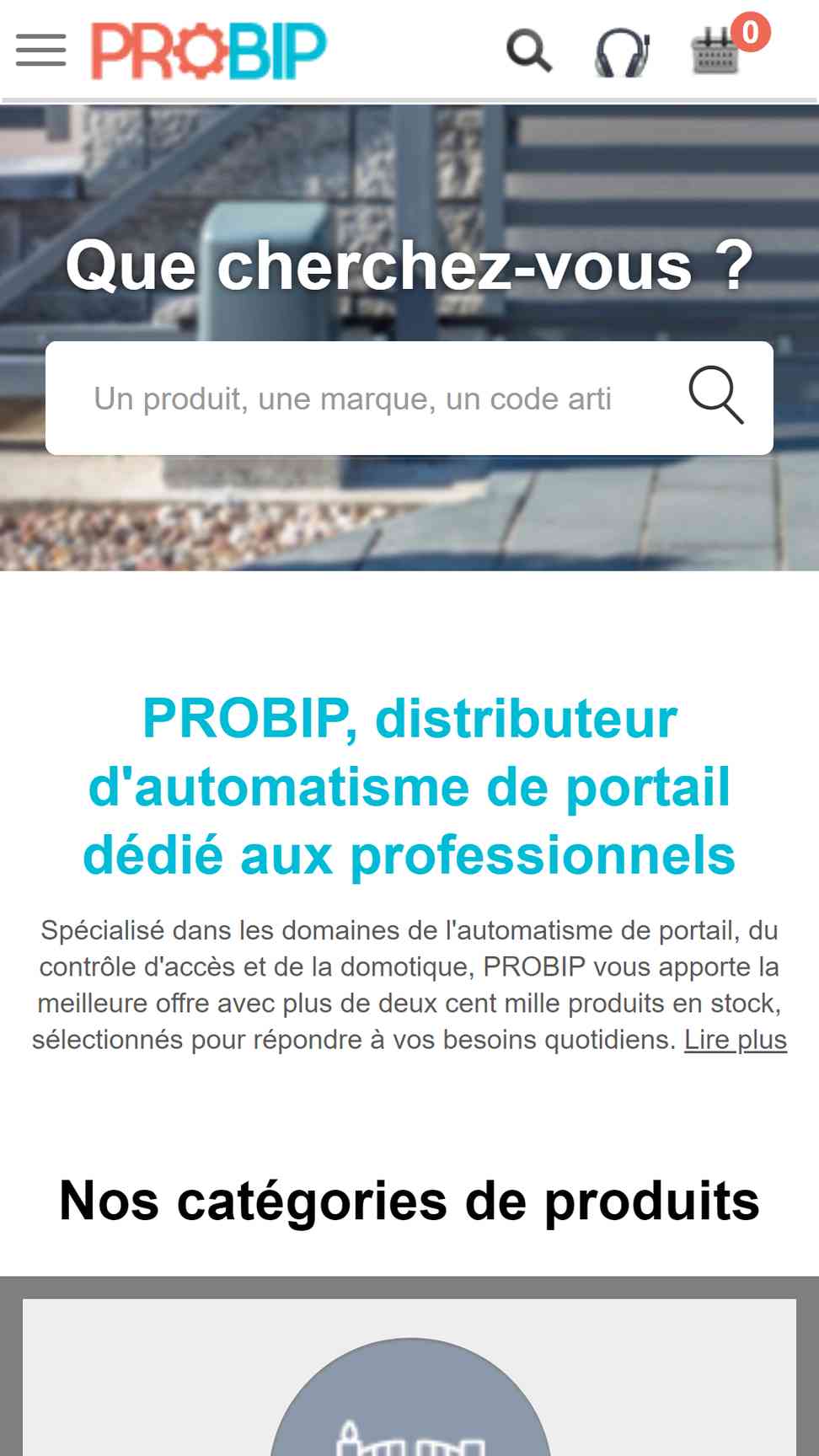Screen dimensions: 819x1456
Task: Open customer support headset icon
Action: click(x=622, y=53)
